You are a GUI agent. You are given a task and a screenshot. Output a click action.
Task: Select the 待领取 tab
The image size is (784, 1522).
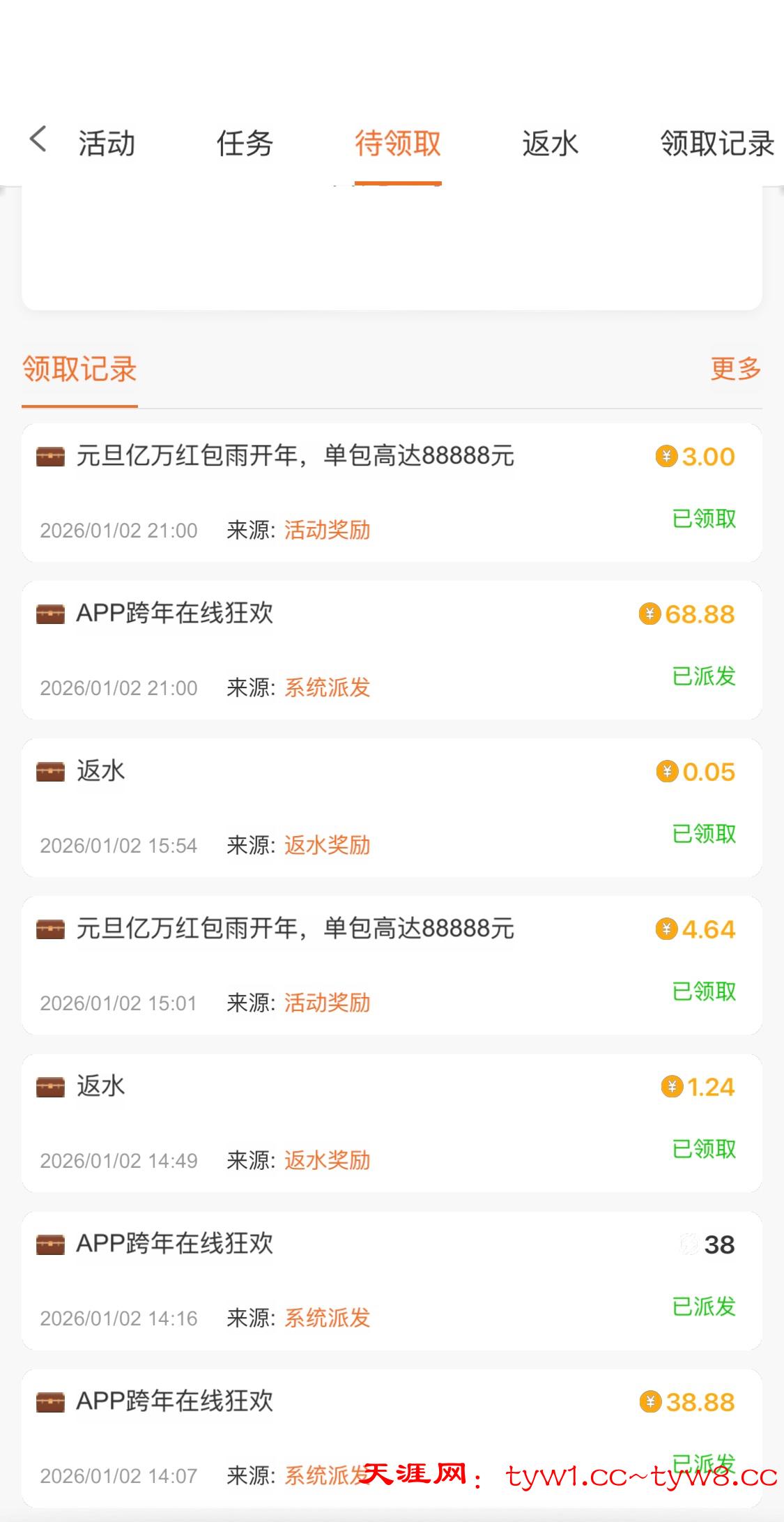[398, 144]
